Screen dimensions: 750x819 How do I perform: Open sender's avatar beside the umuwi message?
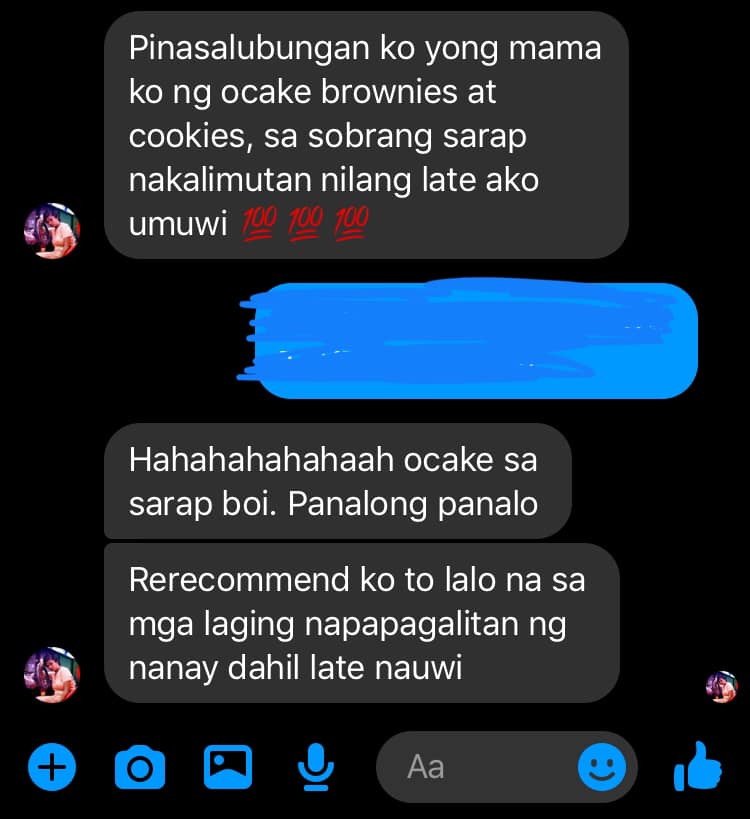coord(51,230)
